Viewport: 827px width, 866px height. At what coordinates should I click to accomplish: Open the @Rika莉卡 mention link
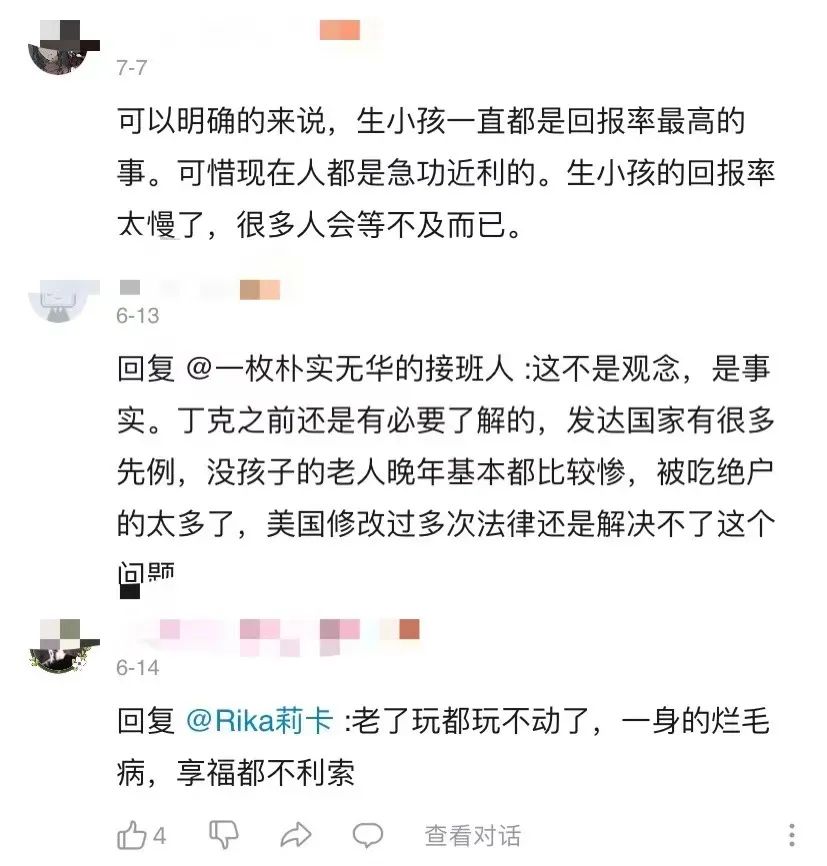tap(260, 721)
